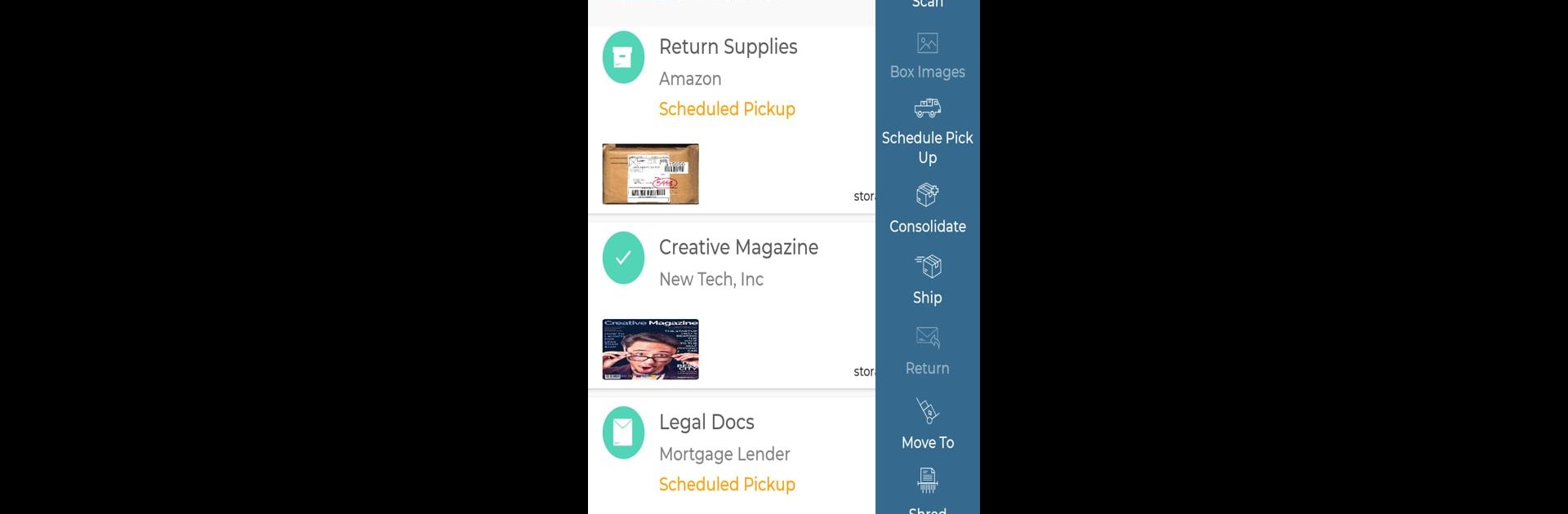Select the Ship action
The image size is (1568, 514).
click(x=927, y=280)
